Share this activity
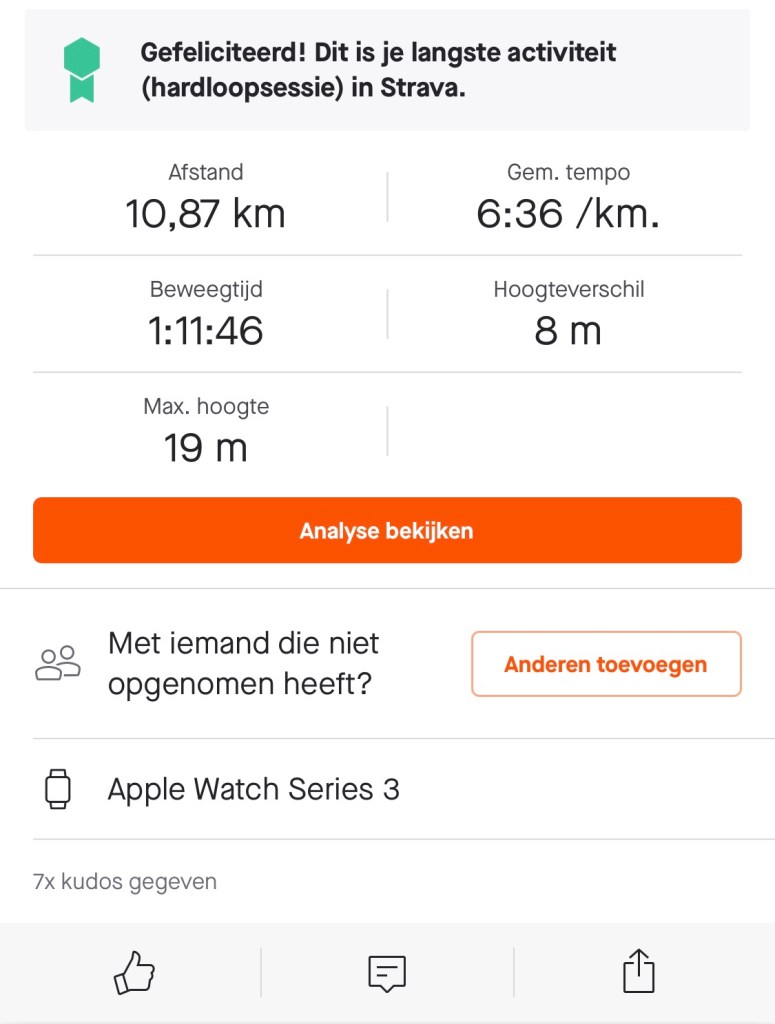 (x=639, y=971)
